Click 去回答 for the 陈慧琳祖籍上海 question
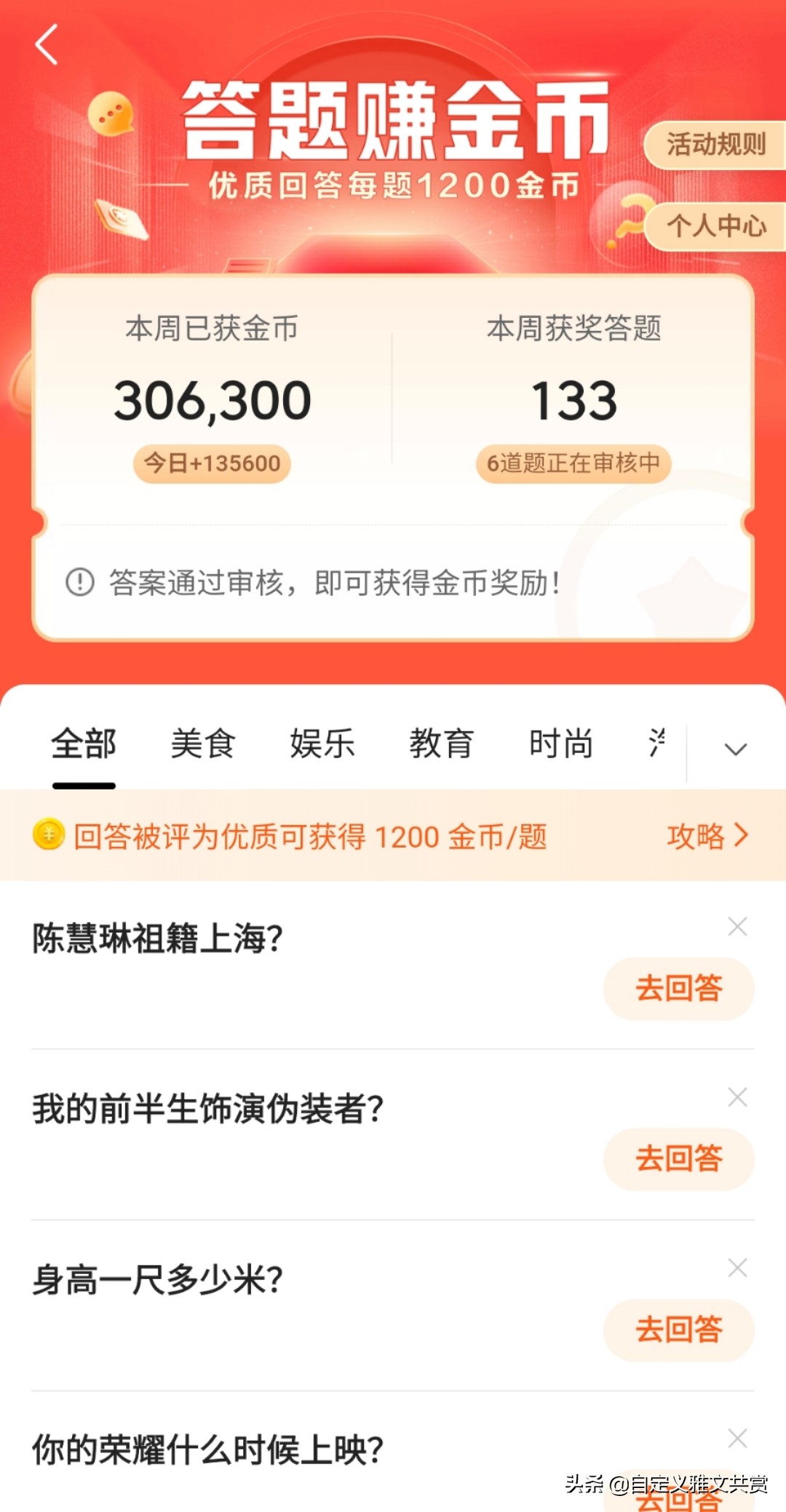The width and height of the screenshot is (786, 1512). coord(678,987)
